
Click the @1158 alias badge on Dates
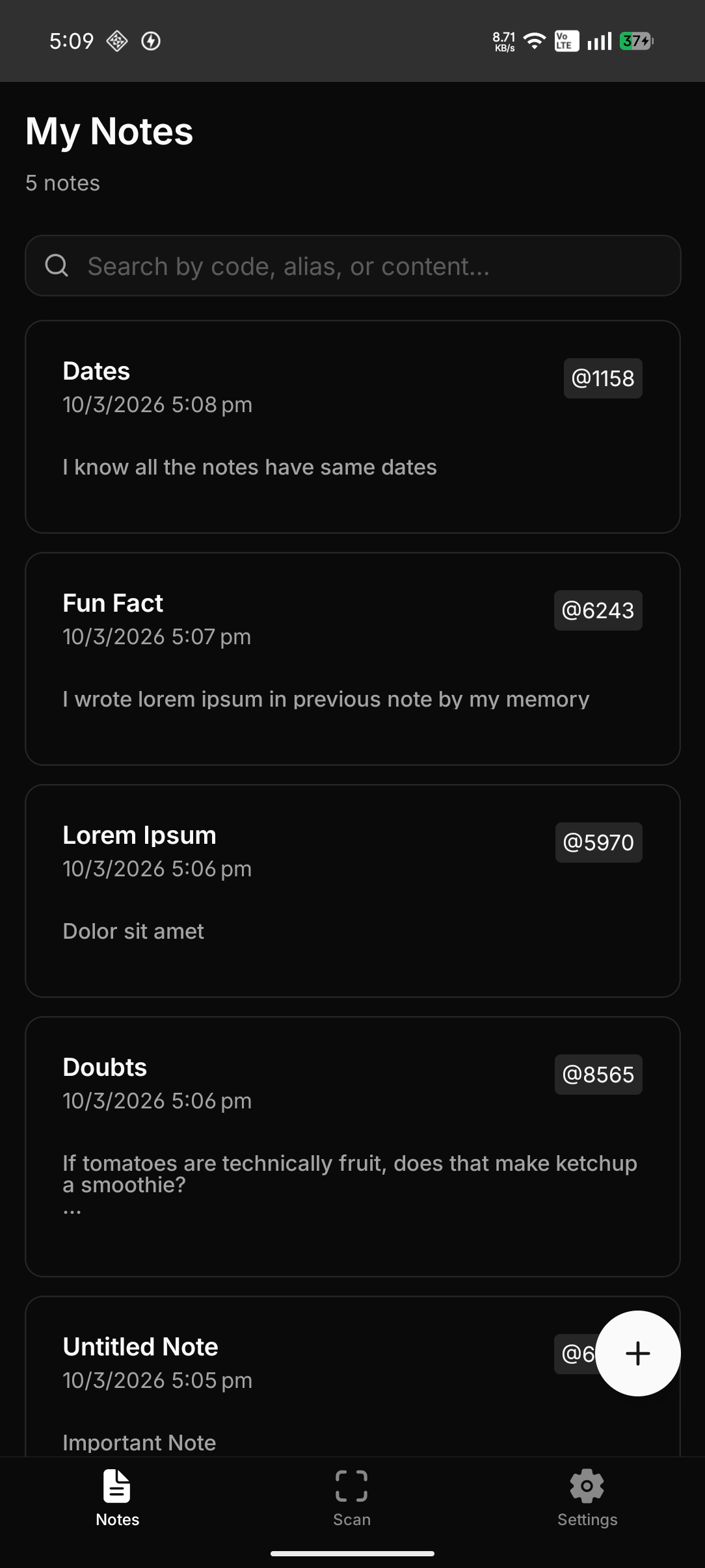pos(602,378)
